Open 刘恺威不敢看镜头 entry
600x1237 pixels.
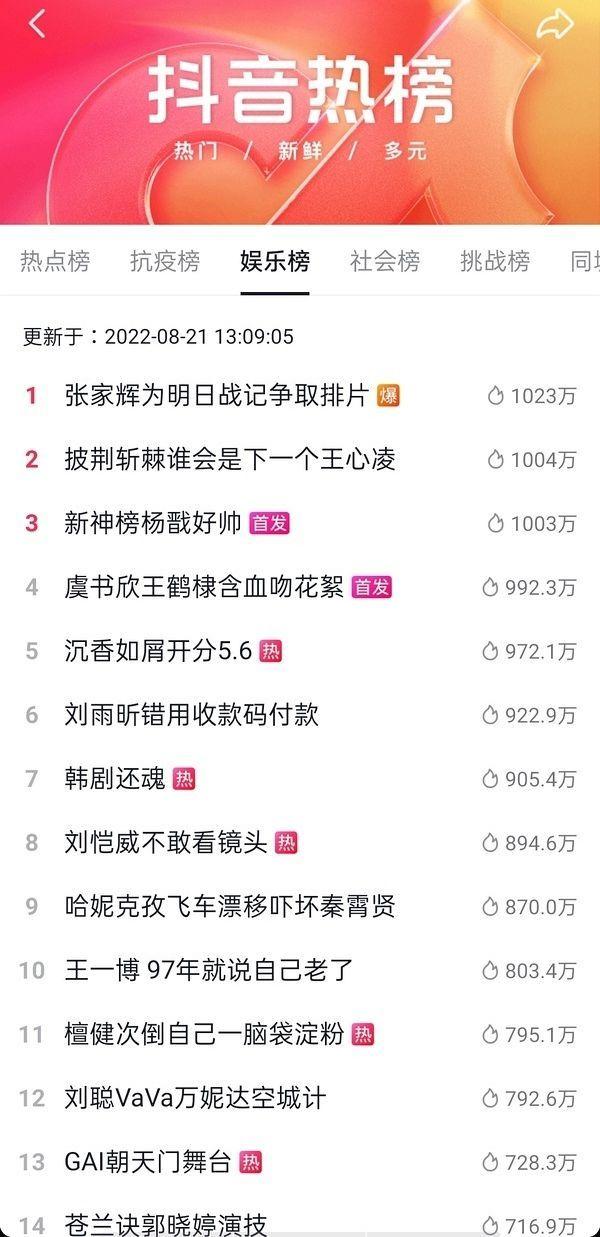click(300, 843)
